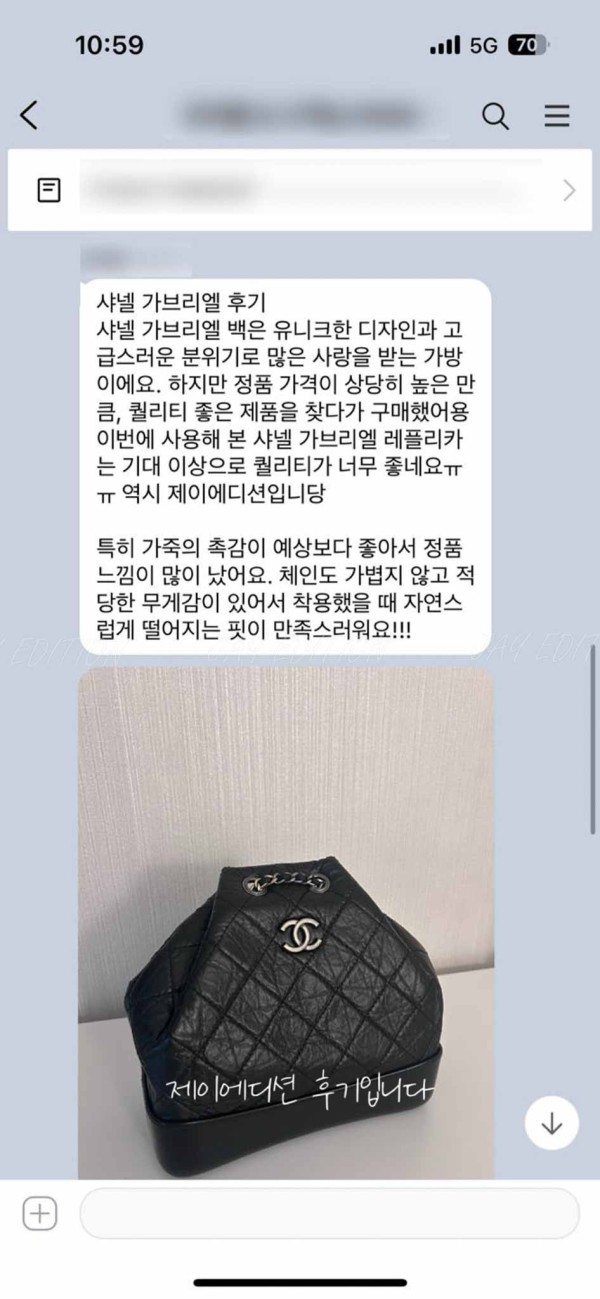Go back to the chat list

point(30,116)
